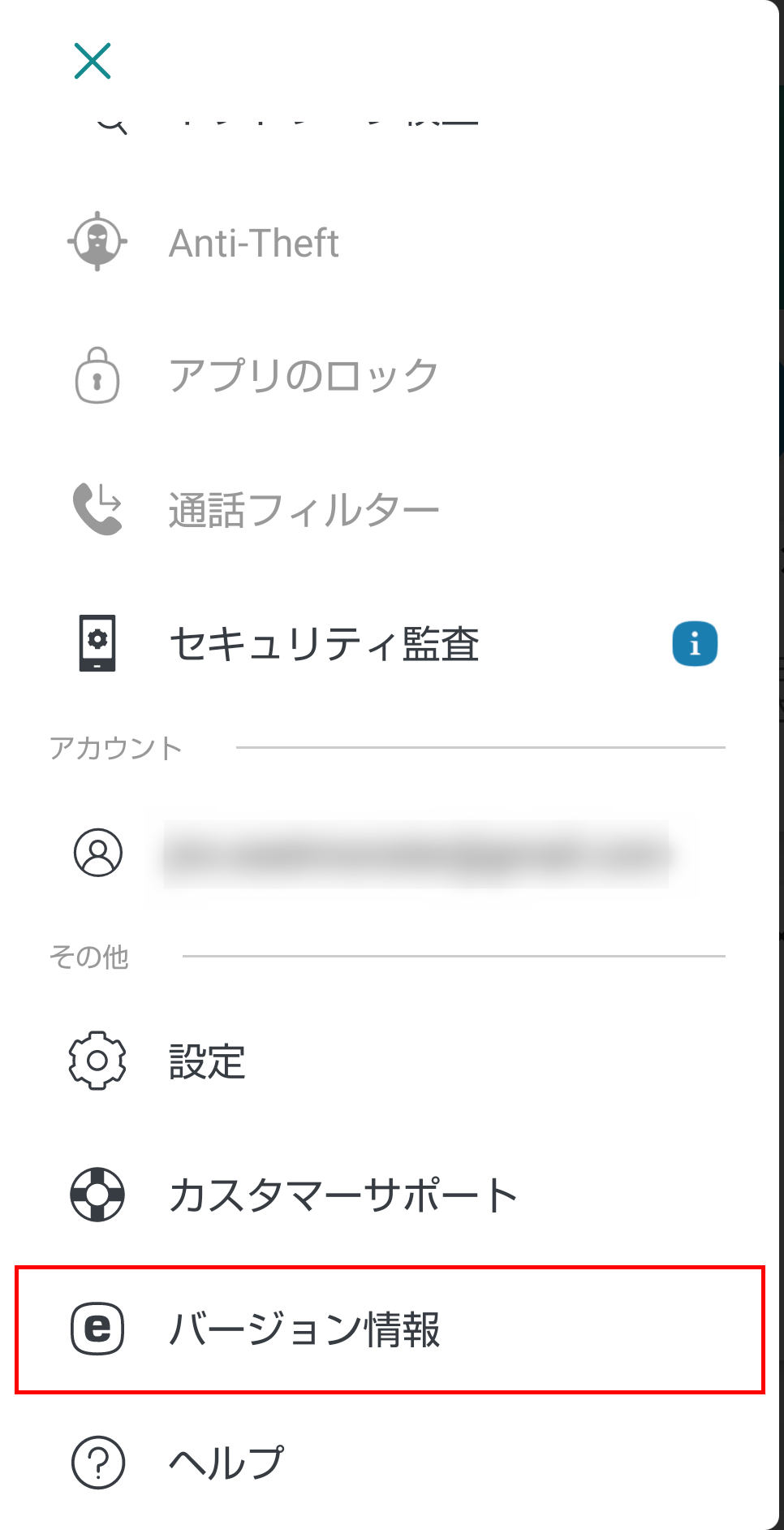This screenshot has height=1530, width=784.
Task: Open Anti-Theft
Action: [390, 242]
